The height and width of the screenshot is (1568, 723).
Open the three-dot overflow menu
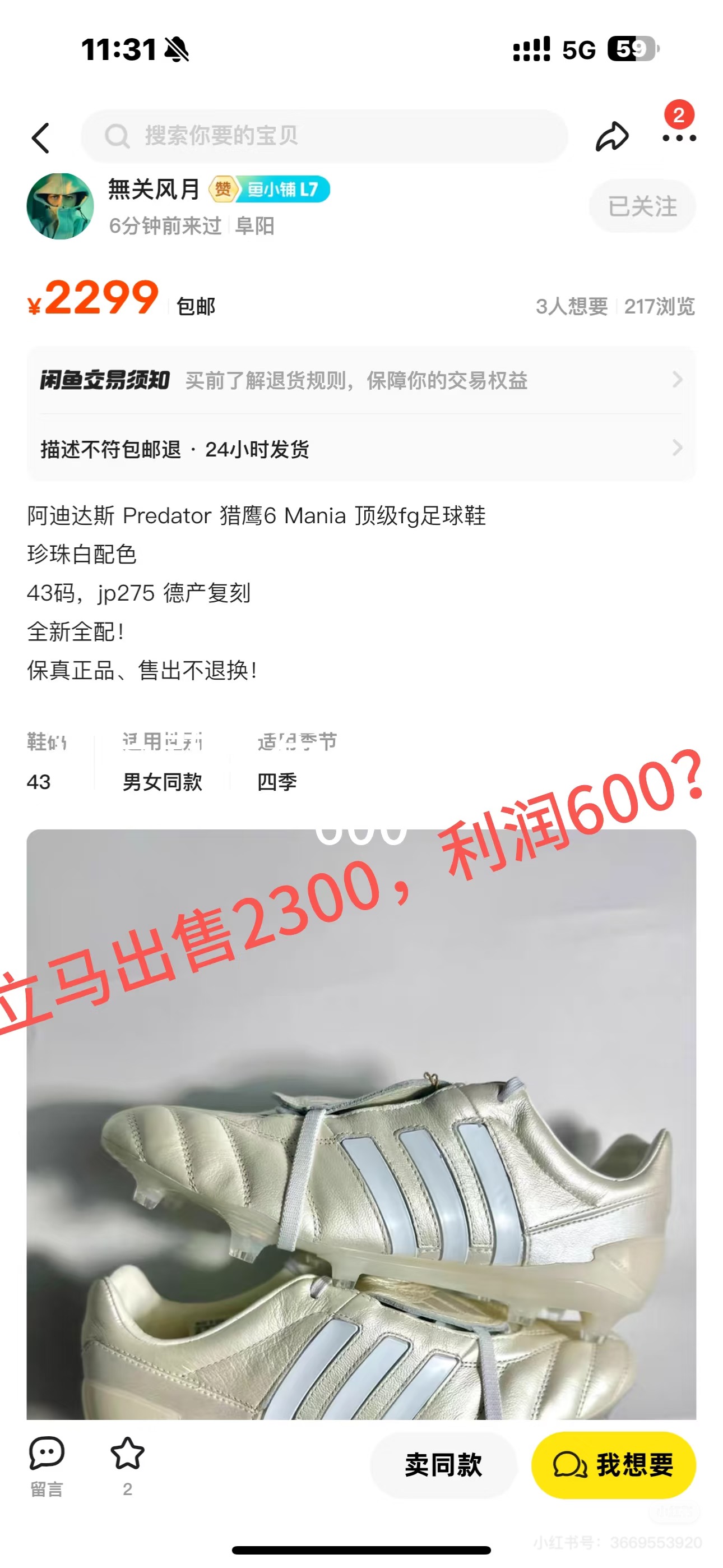coord(679,137)
